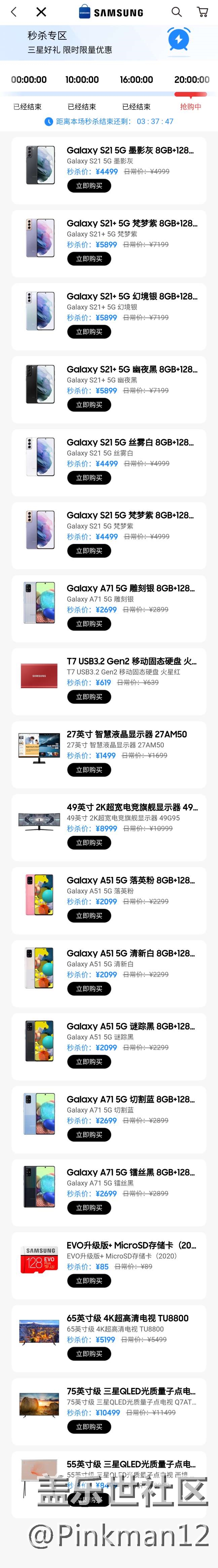The image size is (218, 1568).
Task: Tap 立即购买 for 65英寸级 4K超高清电视 TU8800
Action: pyautogui.click(x=89, y=1354)
